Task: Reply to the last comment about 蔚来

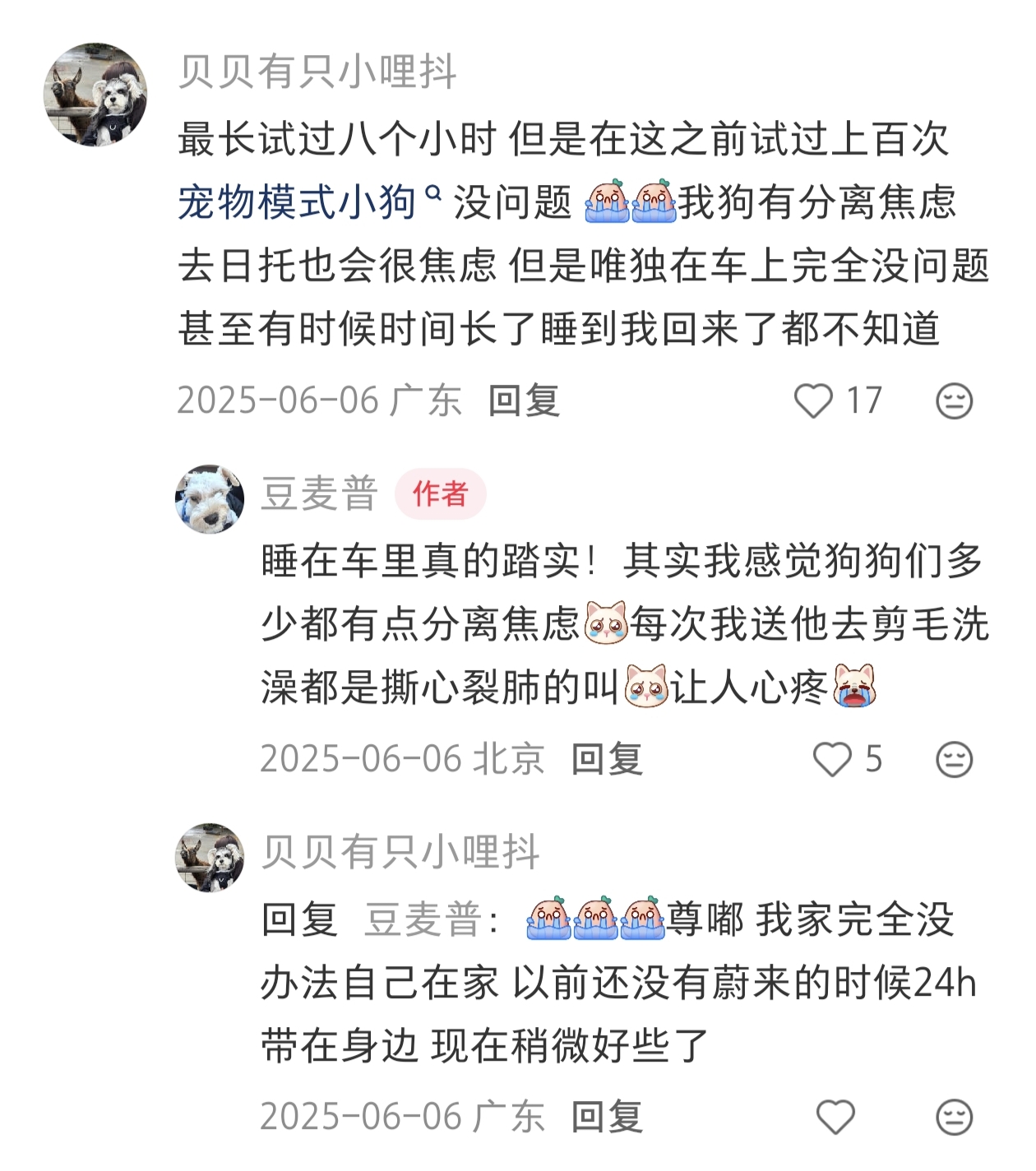Action: tap(607, 1117)
